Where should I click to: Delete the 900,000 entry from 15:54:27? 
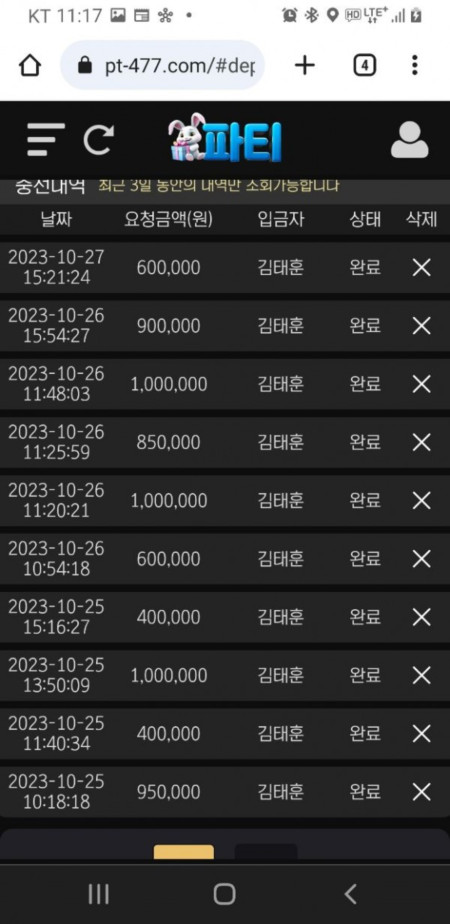coord(421,326)
